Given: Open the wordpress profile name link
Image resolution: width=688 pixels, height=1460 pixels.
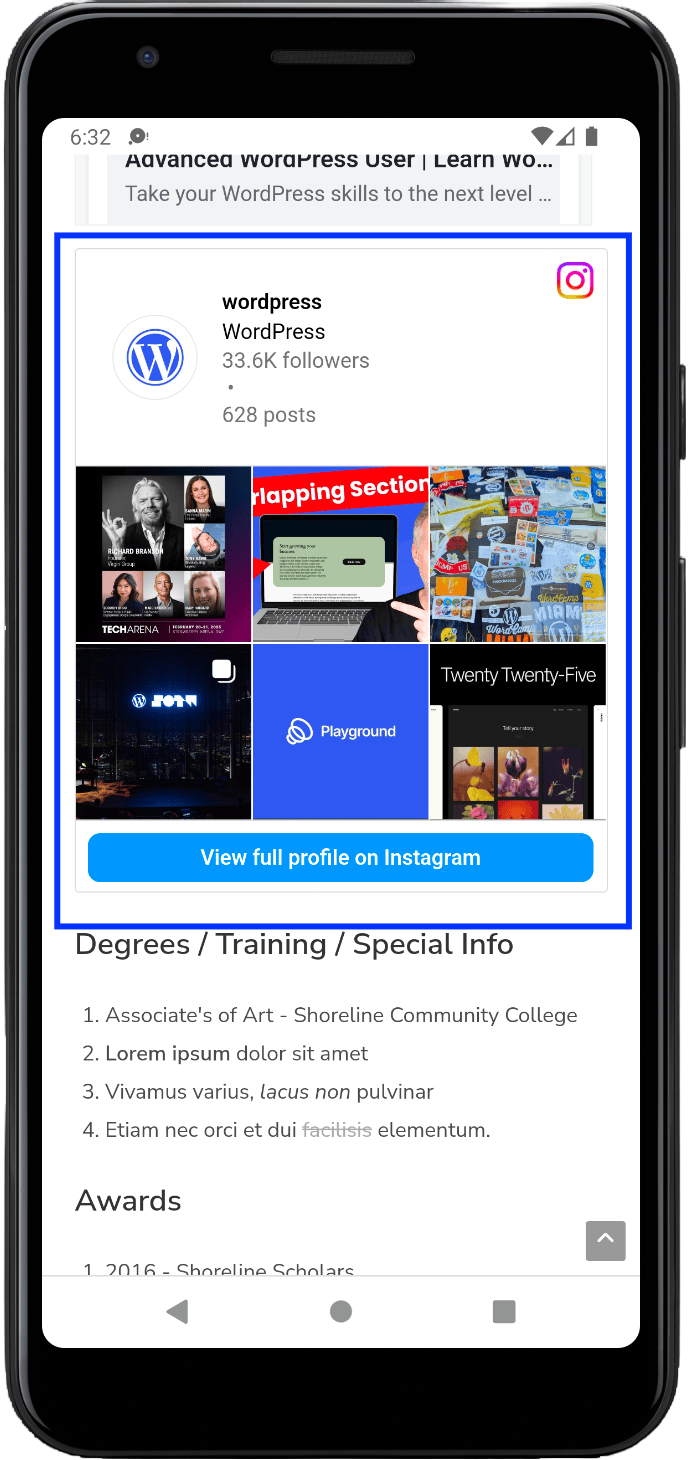Looking at the screenshot, I should coord(272,302).
